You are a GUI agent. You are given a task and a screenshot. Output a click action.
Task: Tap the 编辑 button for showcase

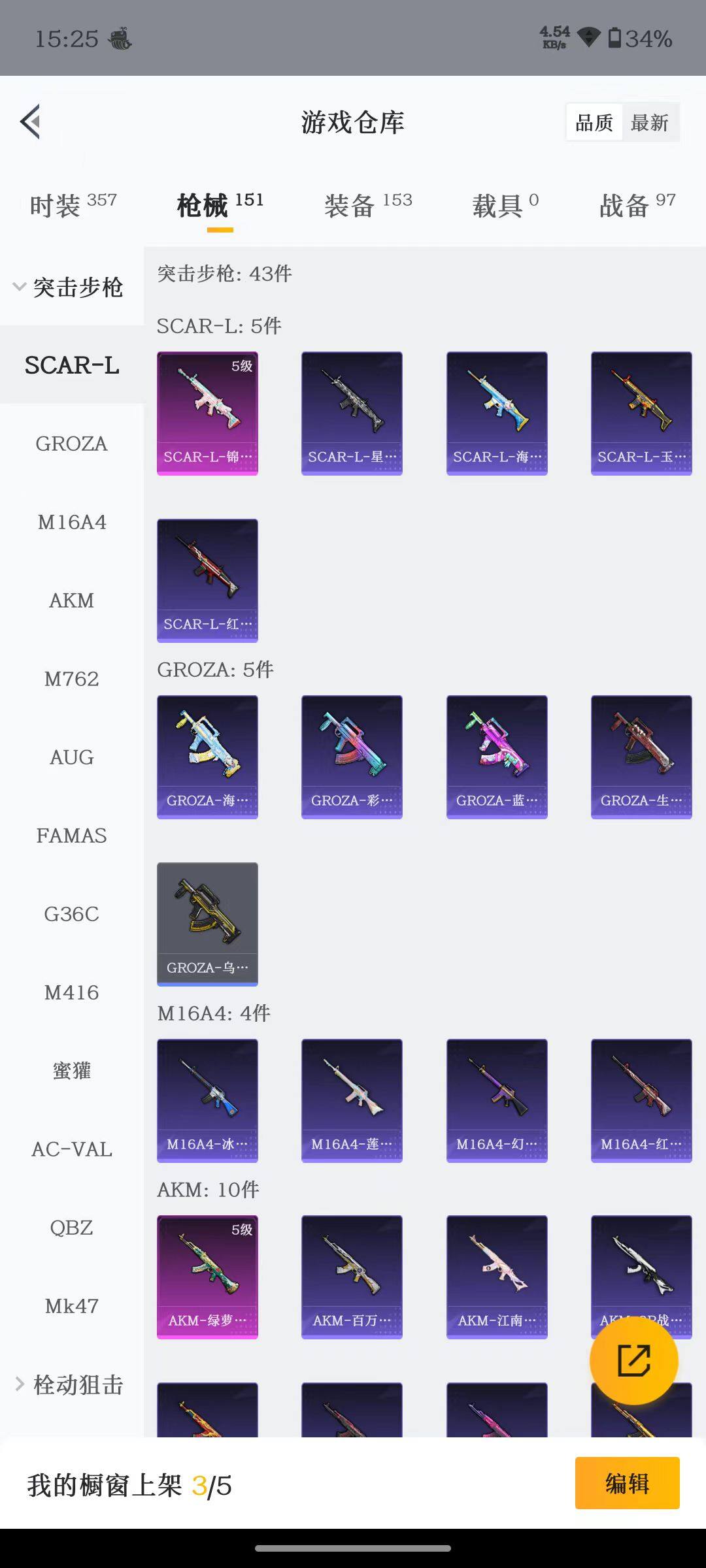[x=627, y=1484]
